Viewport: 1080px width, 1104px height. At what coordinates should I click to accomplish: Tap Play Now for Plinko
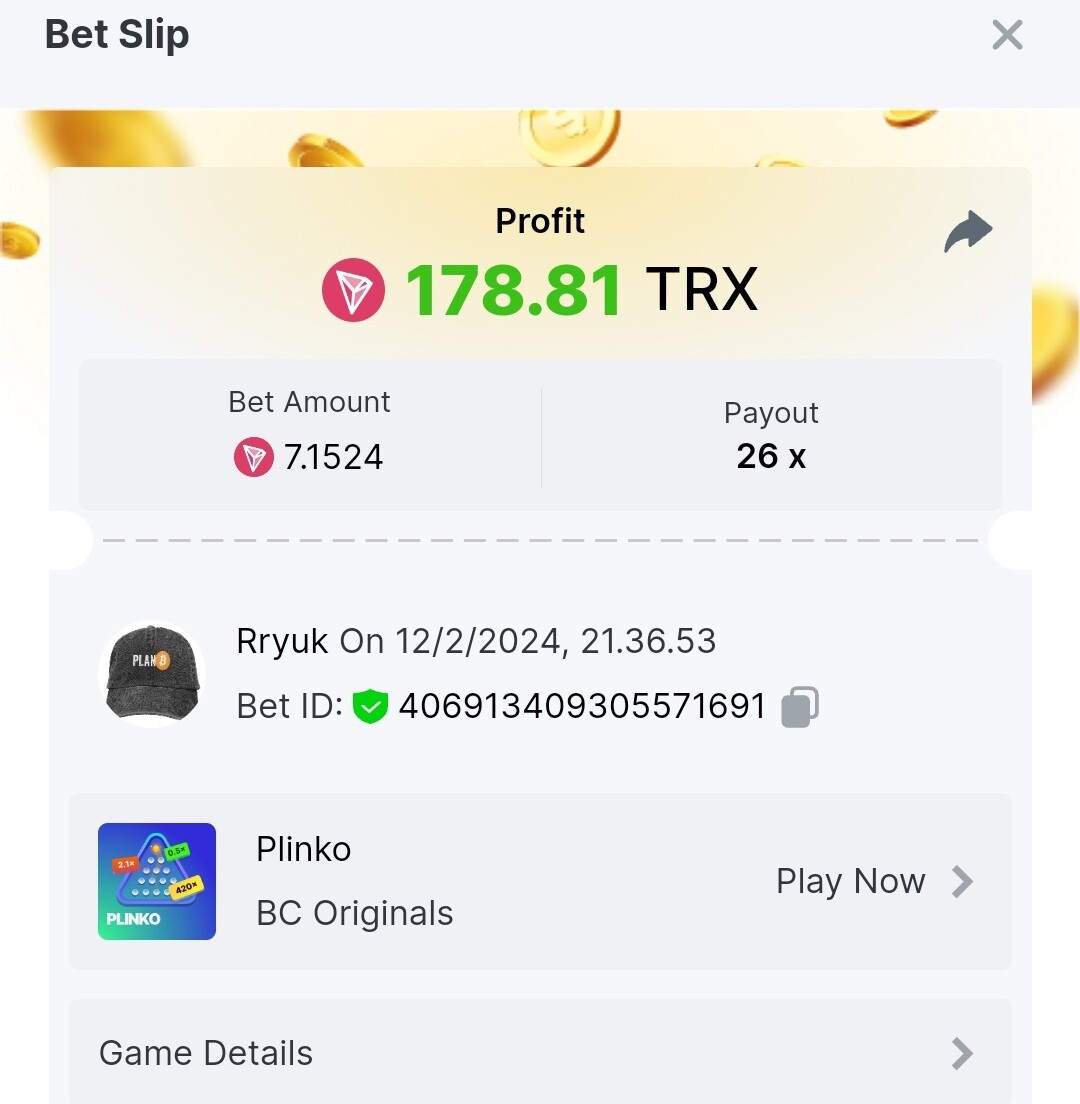click(x=873, y=882)
